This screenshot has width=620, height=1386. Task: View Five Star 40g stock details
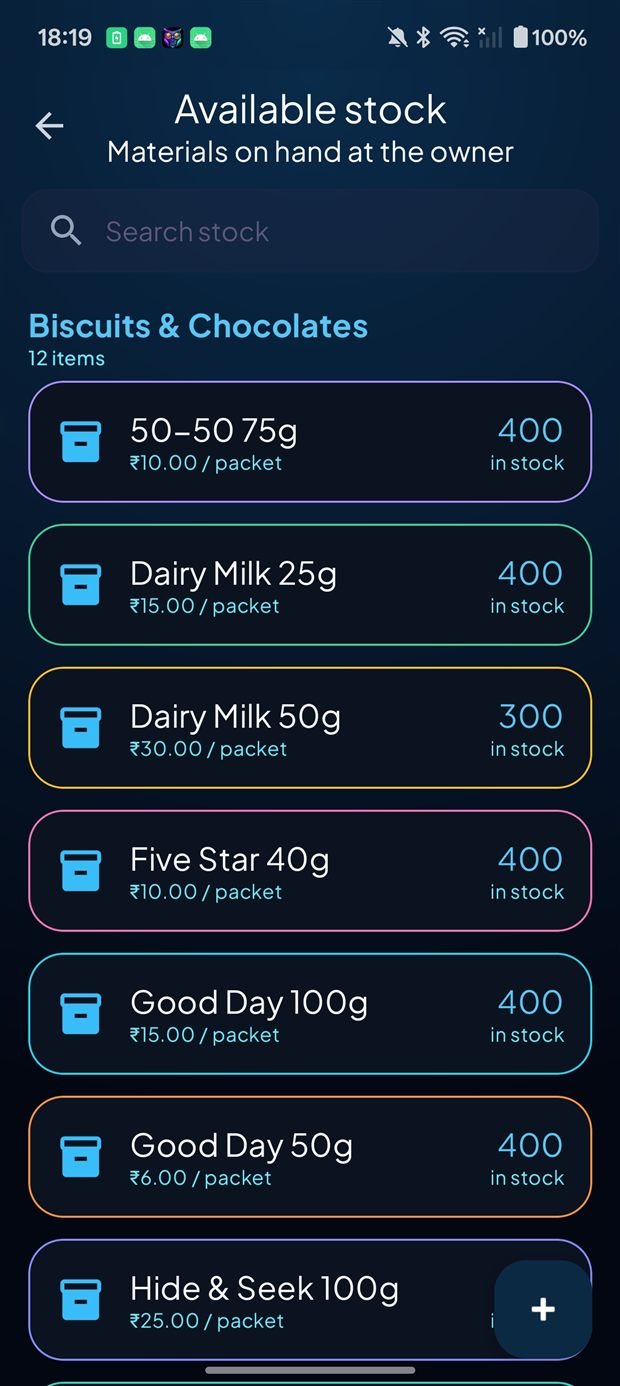point(310,870)
